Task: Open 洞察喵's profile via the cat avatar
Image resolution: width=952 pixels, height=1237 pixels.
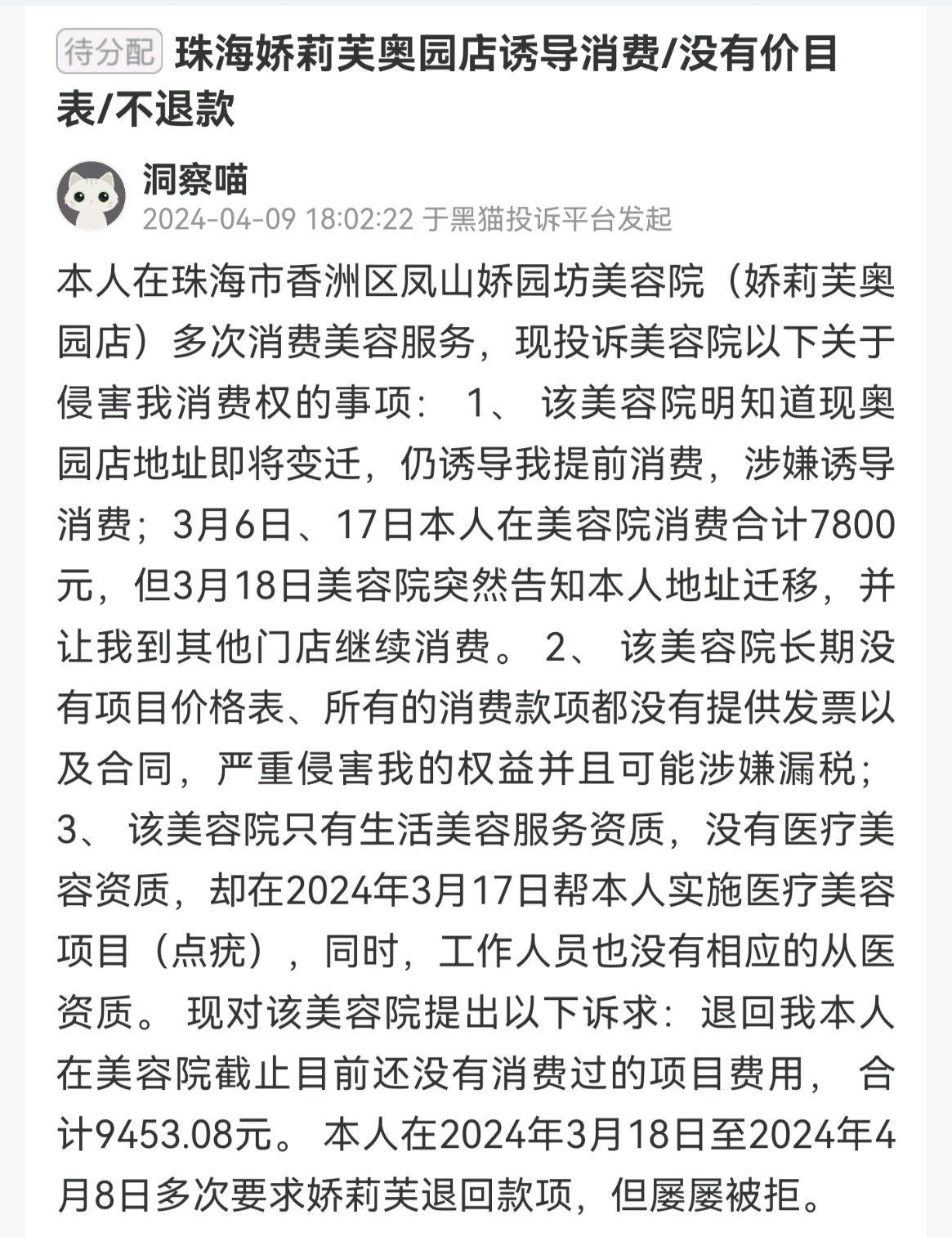Action: click(91, 196)
